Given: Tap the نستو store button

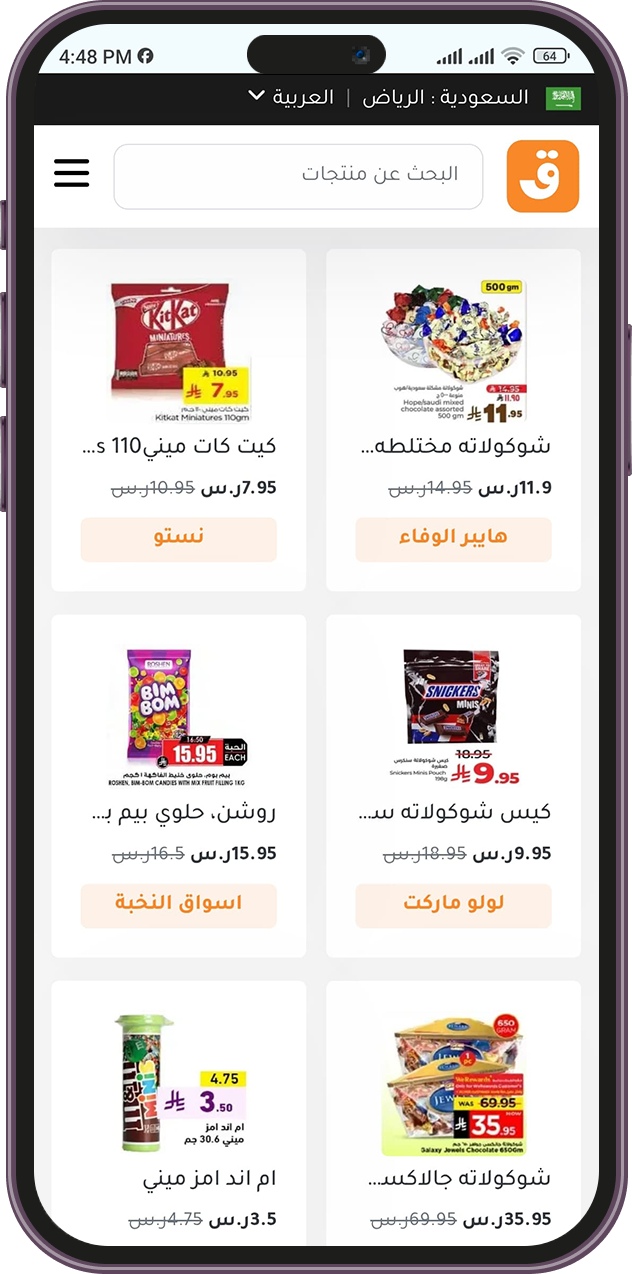Looking at the screenshot, I should [178, 538].
